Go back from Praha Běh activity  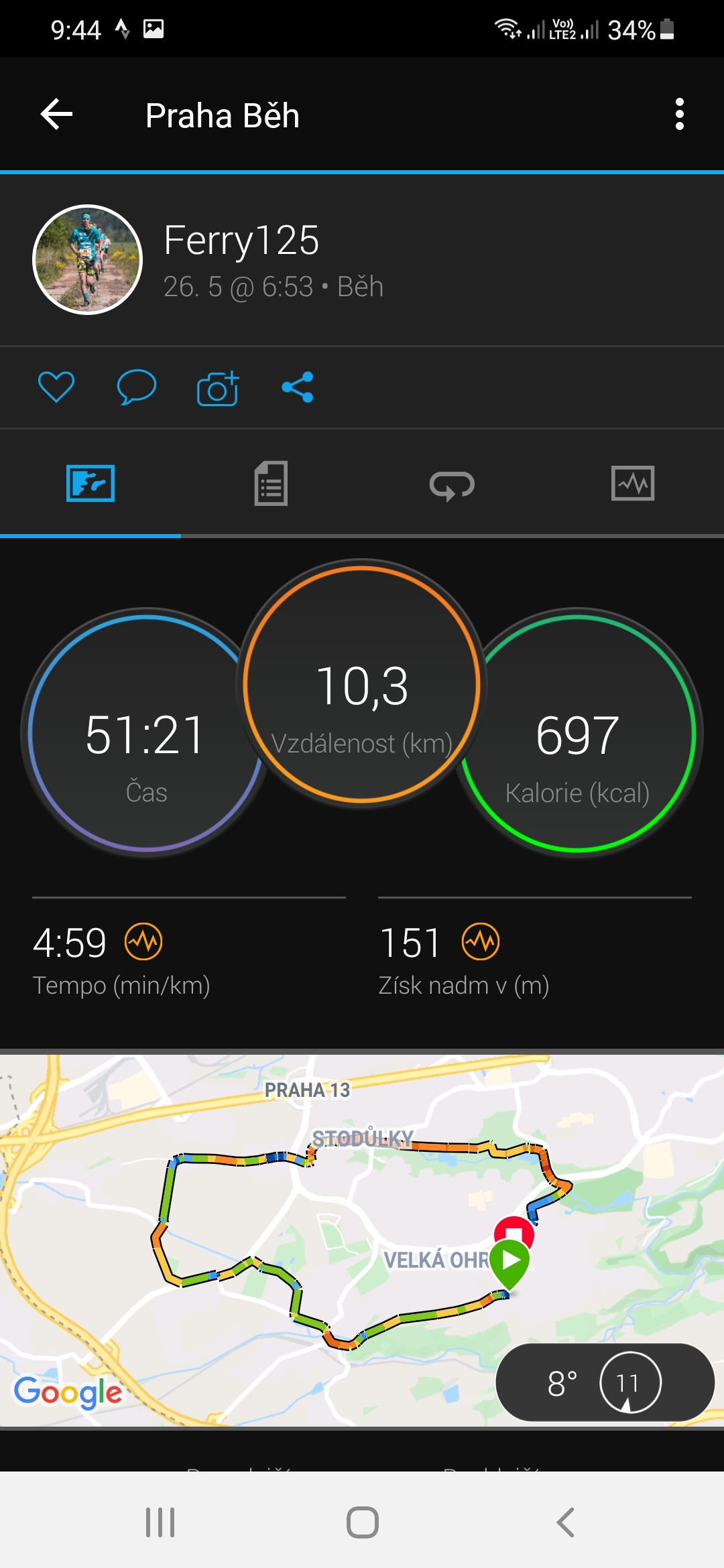coord(56,115)
